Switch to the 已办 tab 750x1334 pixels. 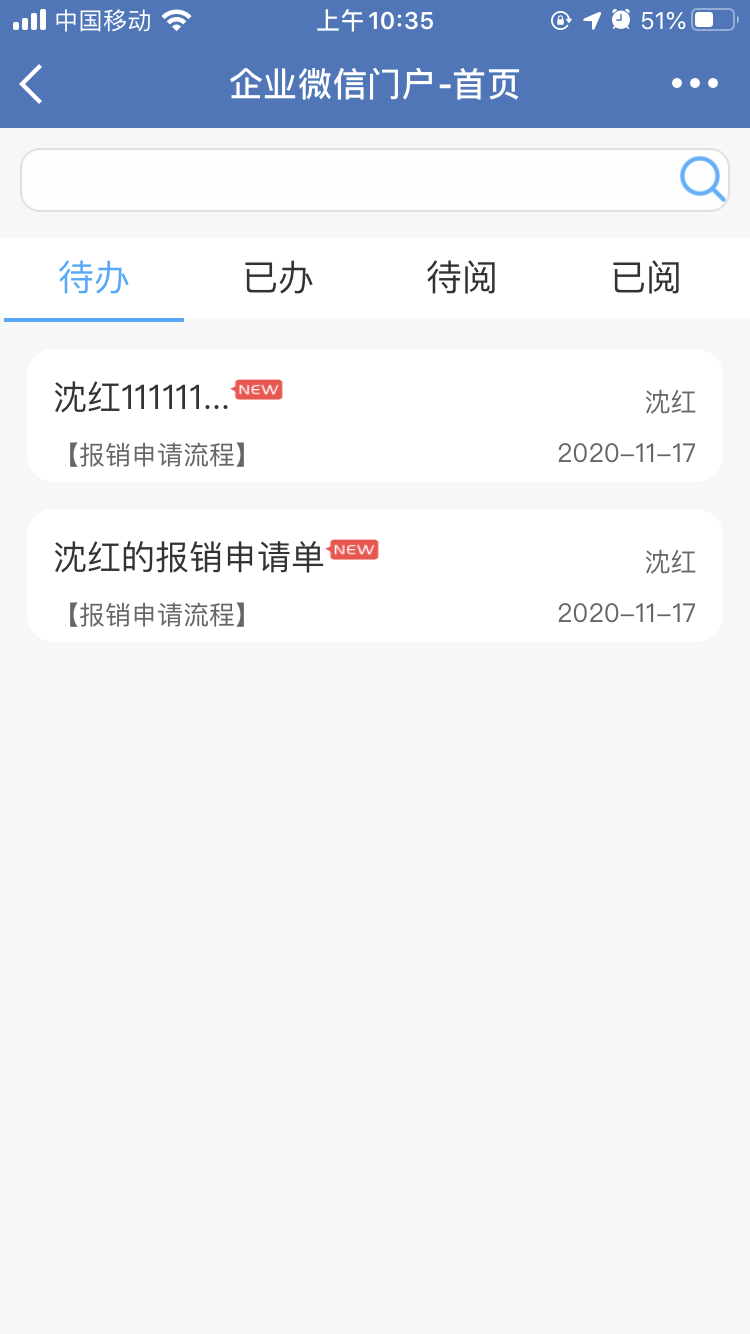click(x=279, y=278)
